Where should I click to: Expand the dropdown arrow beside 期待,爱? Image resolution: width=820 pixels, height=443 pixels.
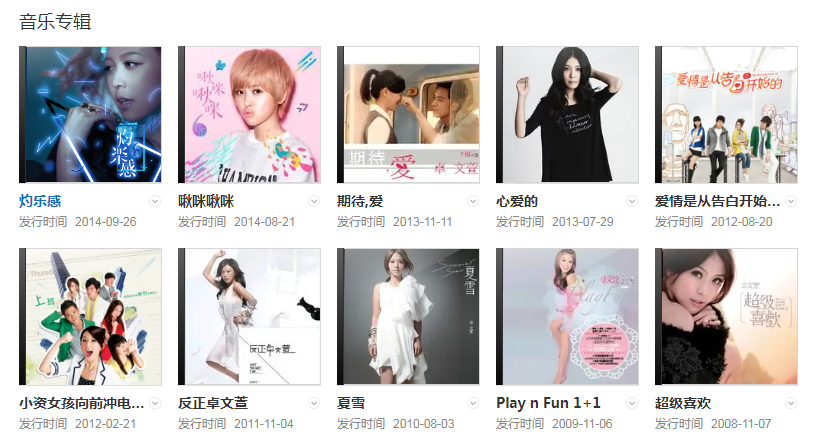click(x=473, y=201)
